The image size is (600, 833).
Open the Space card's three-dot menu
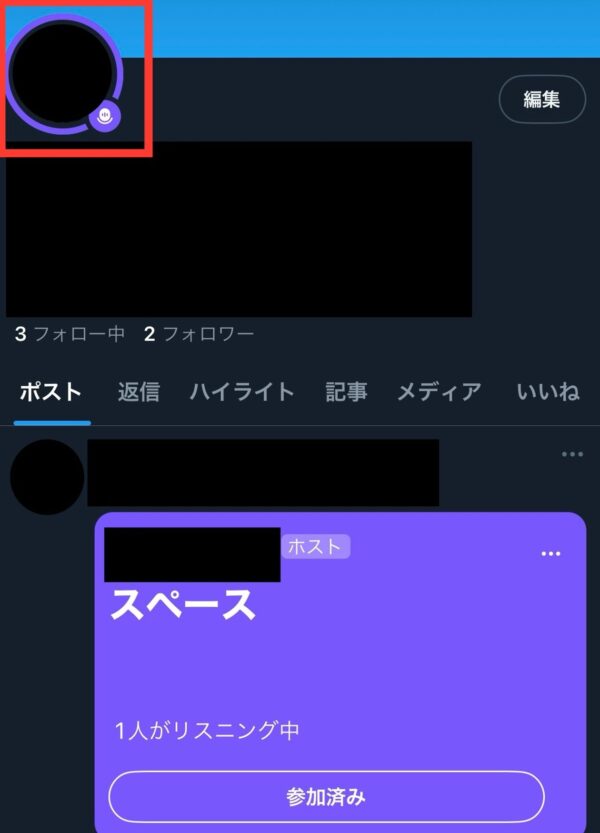550,554
